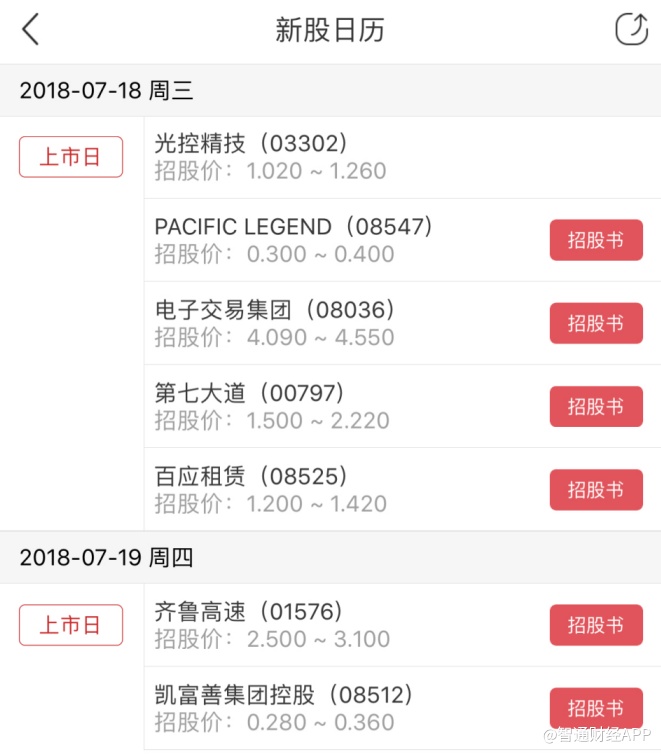Open the 第七大道 prospectus button

(x=596, y=407)
